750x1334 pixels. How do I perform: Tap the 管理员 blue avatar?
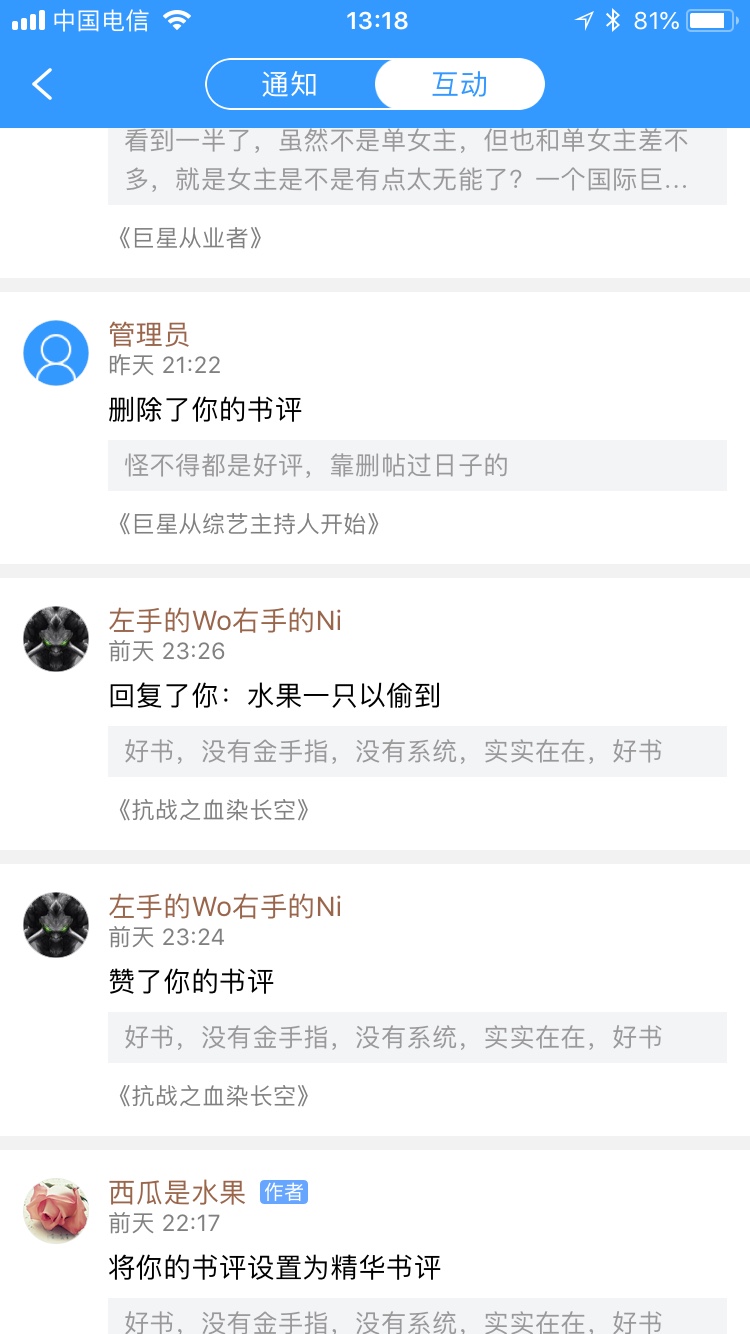(x=56, y=353)
